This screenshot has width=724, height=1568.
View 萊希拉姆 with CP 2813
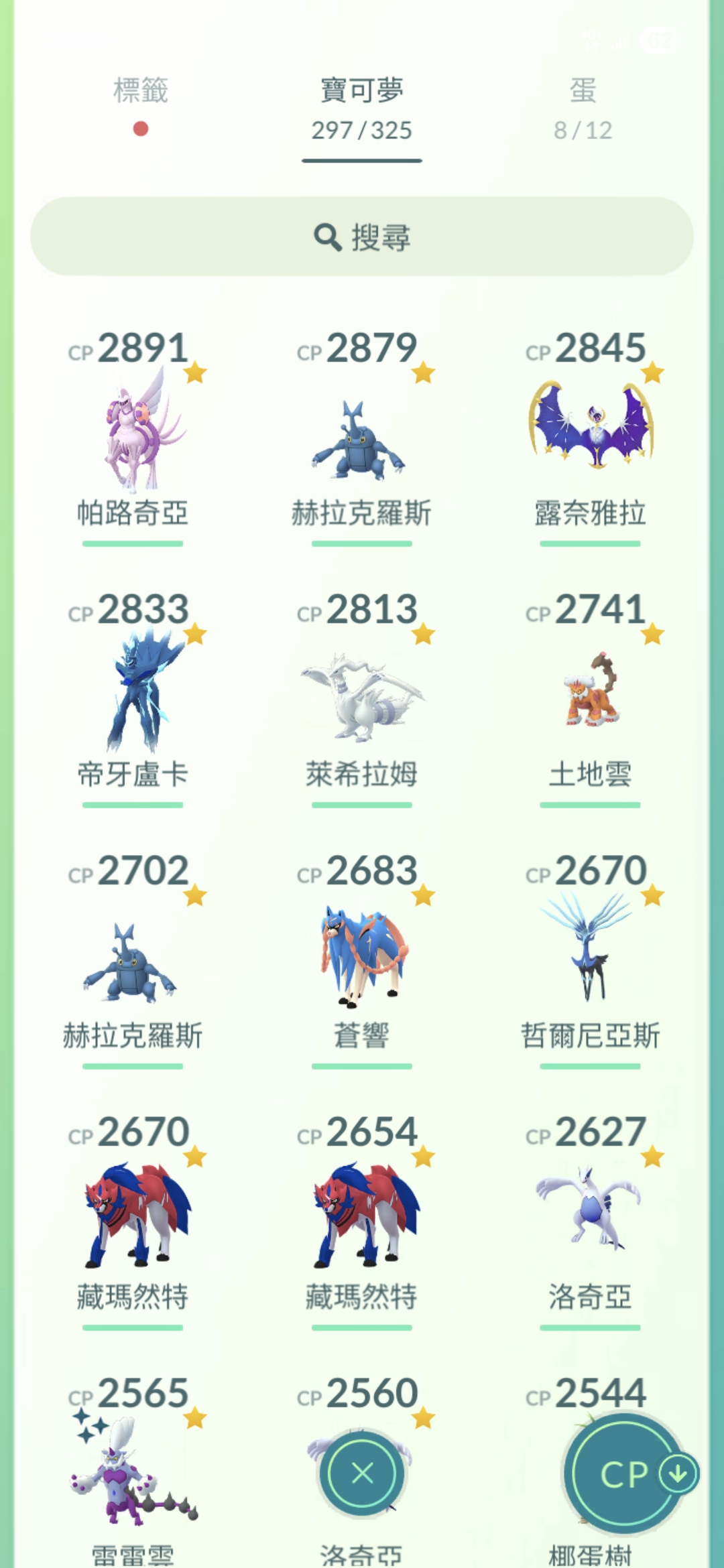tap(361, 697)
